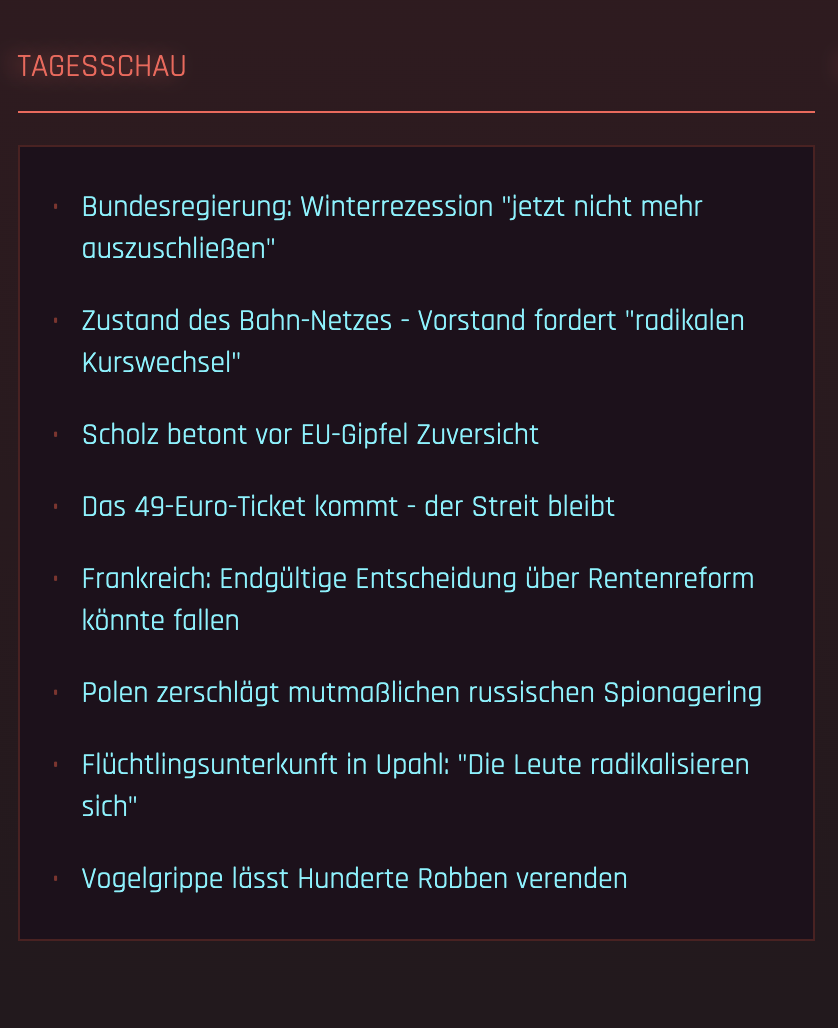Image resolution: width=838 pixels, height=1028 pixels.
Task: Open Frankreich Rentenreform article
Action: pos(417,579)
